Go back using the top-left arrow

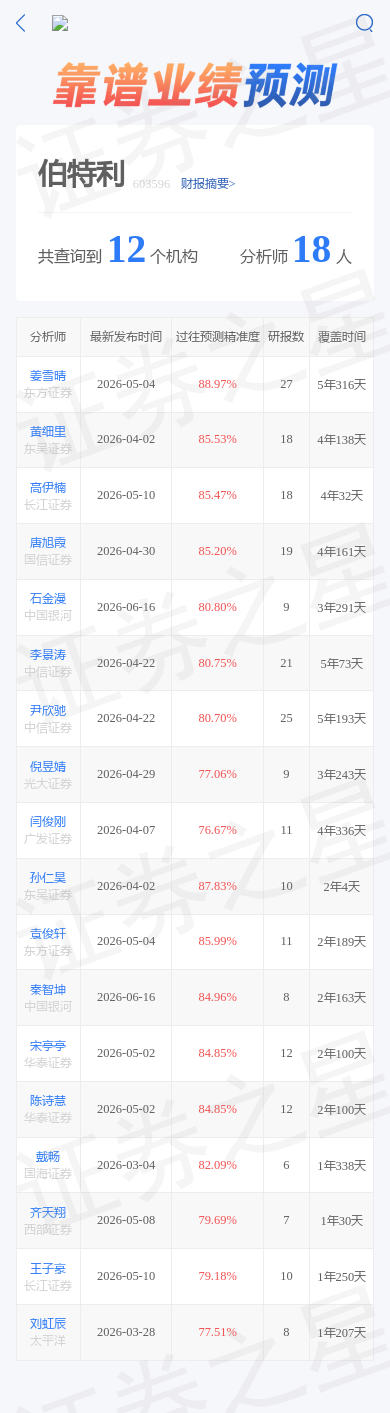pyautogui.click(x=21, y=23)
